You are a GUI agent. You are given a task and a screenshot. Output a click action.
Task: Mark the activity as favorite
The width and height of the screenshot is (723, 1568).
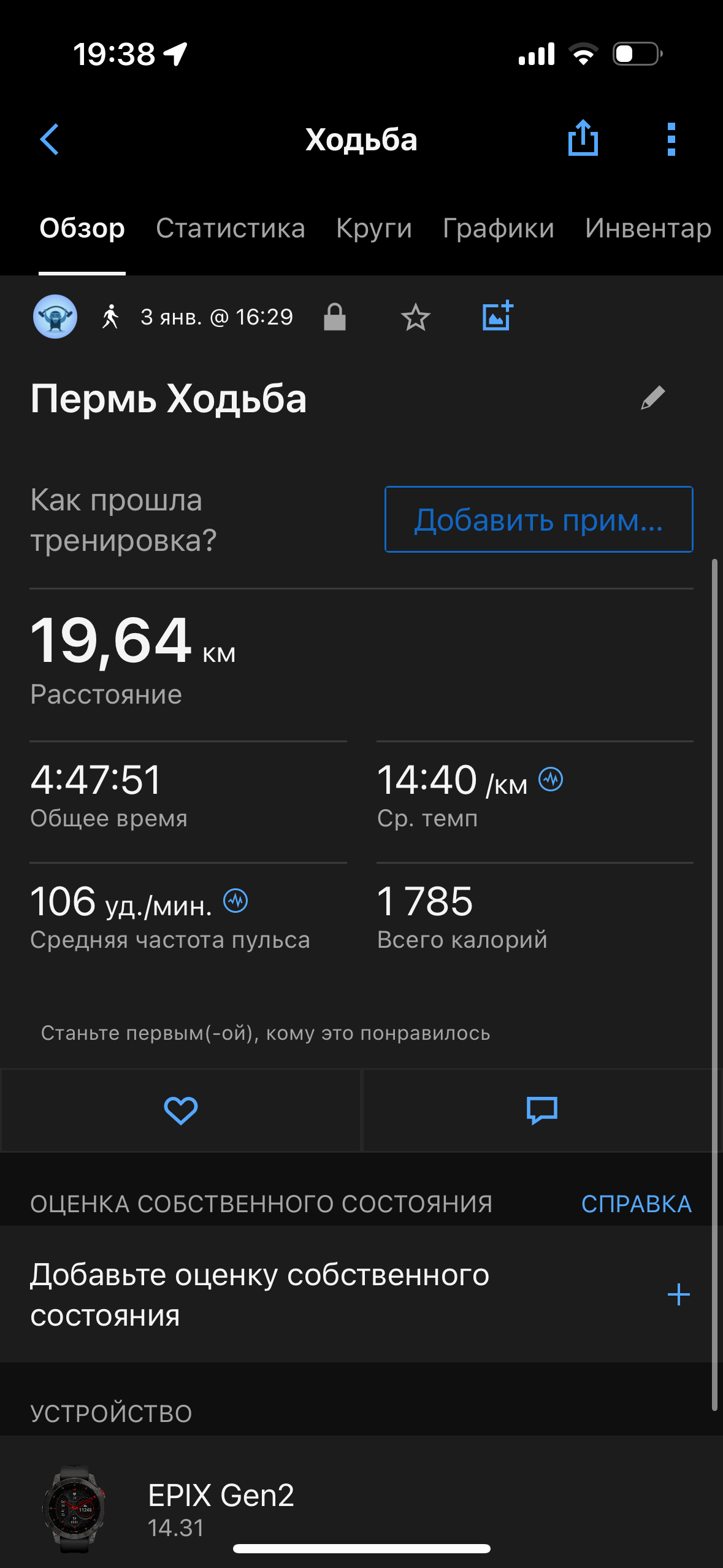[x=415, y=317]
